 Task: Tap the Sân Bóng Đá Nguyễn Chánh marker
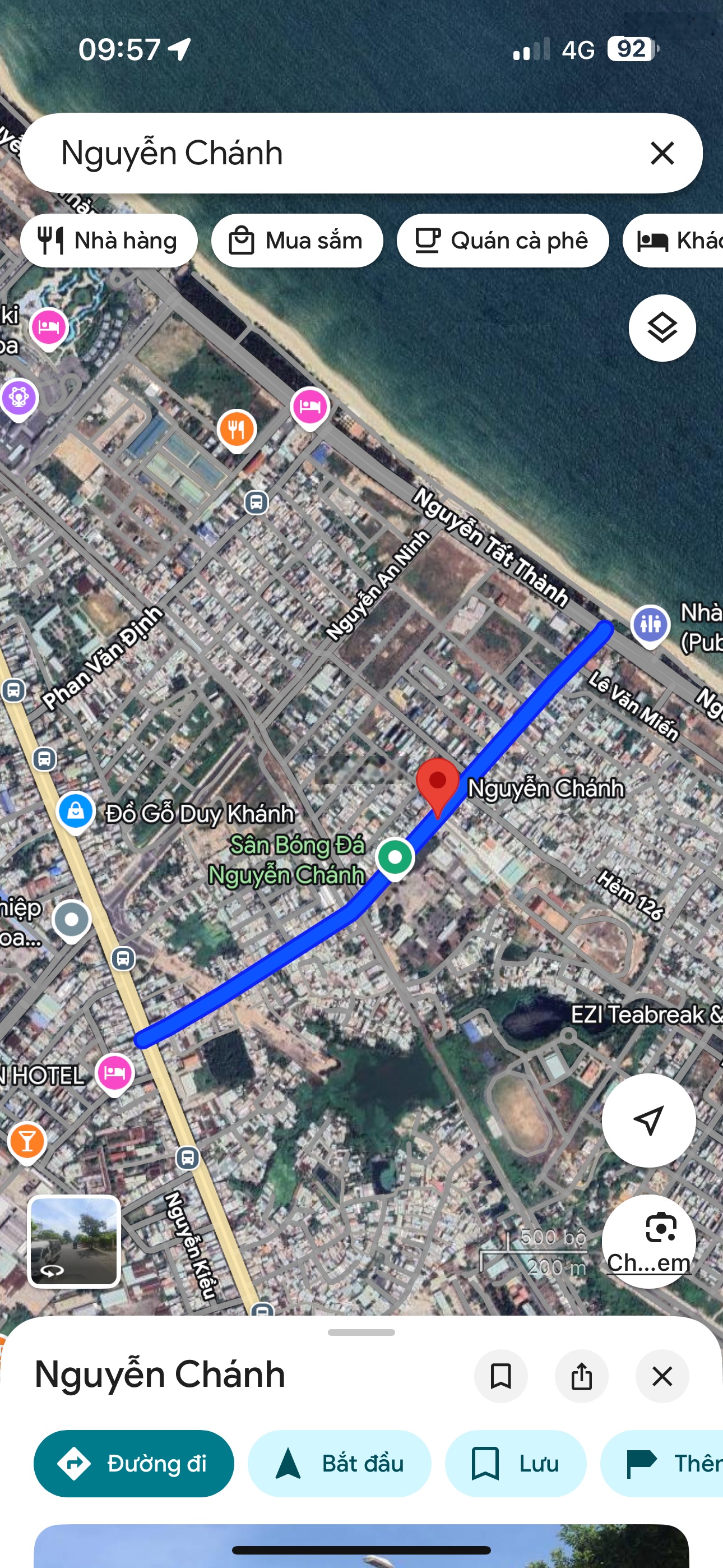click(395, 857)
